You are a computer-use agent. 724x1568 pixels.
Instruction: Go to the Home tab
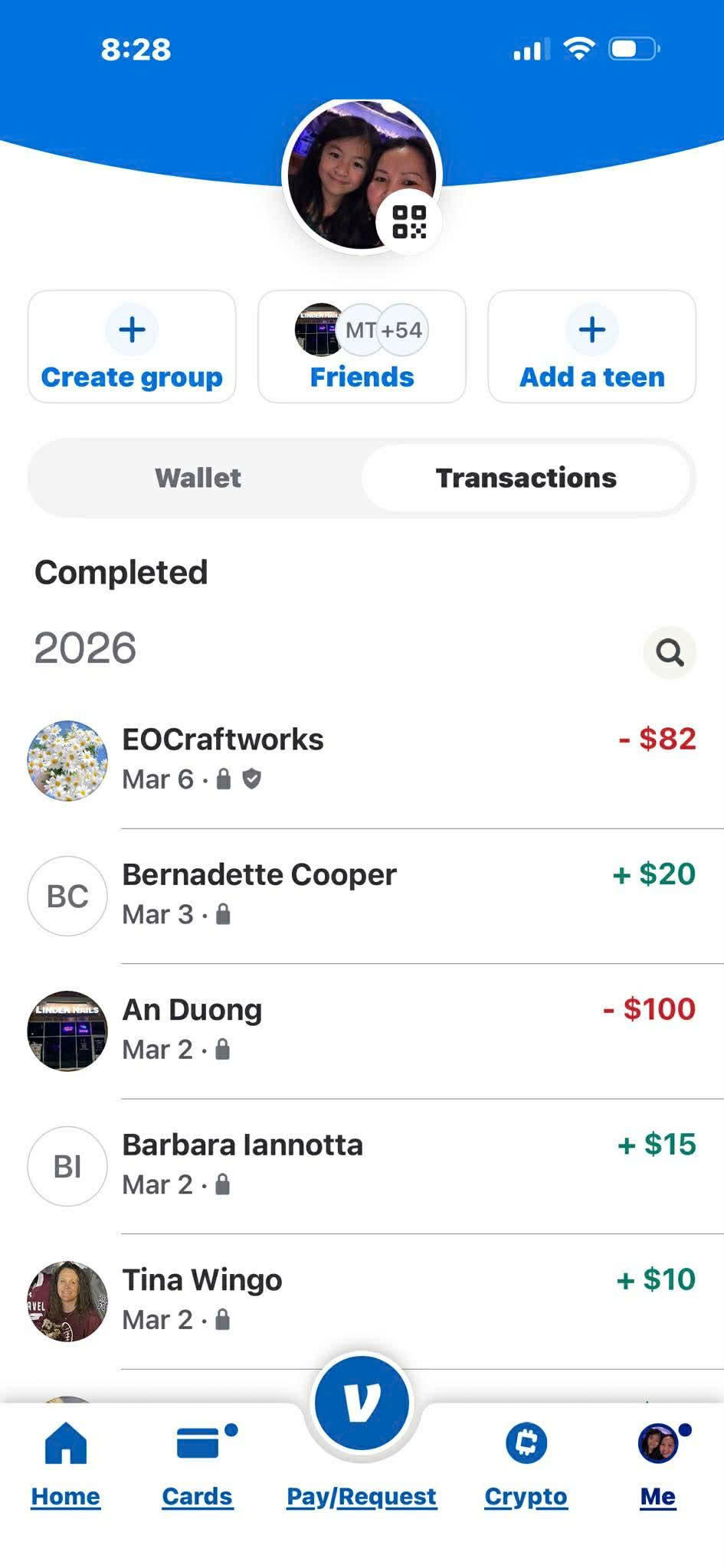66,1464
